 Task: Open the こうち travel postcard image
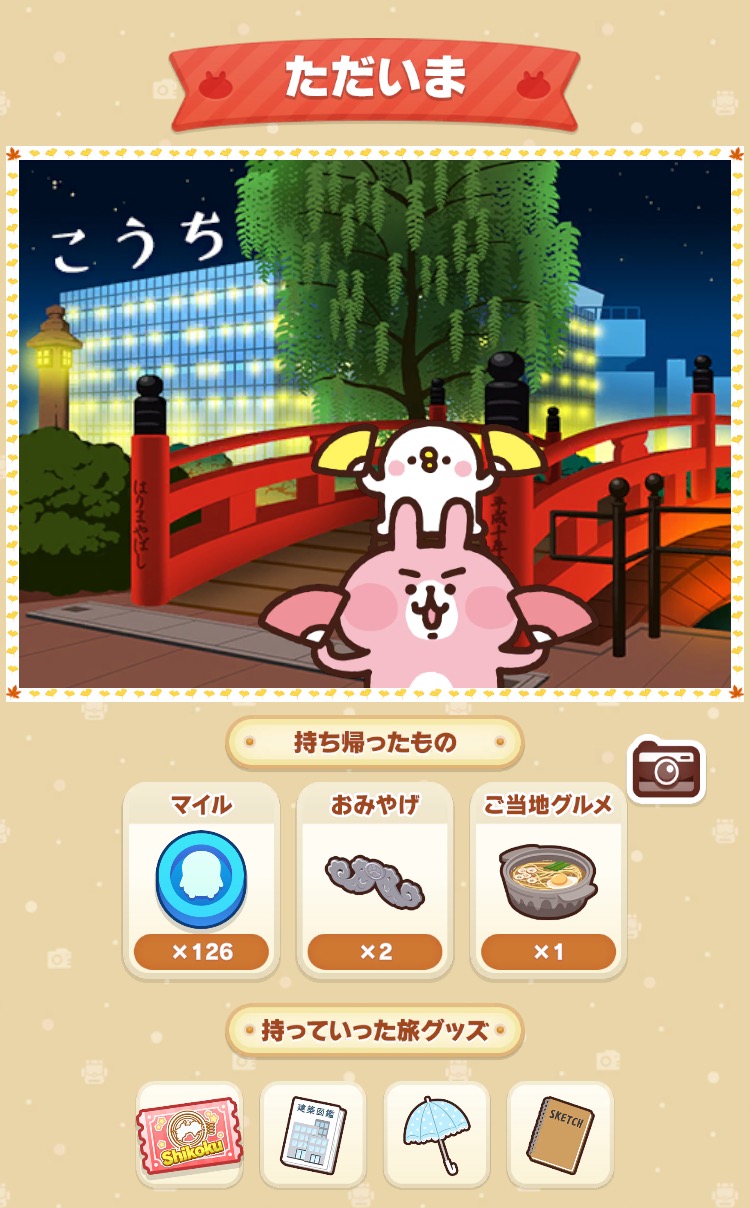tap(375, 424)
